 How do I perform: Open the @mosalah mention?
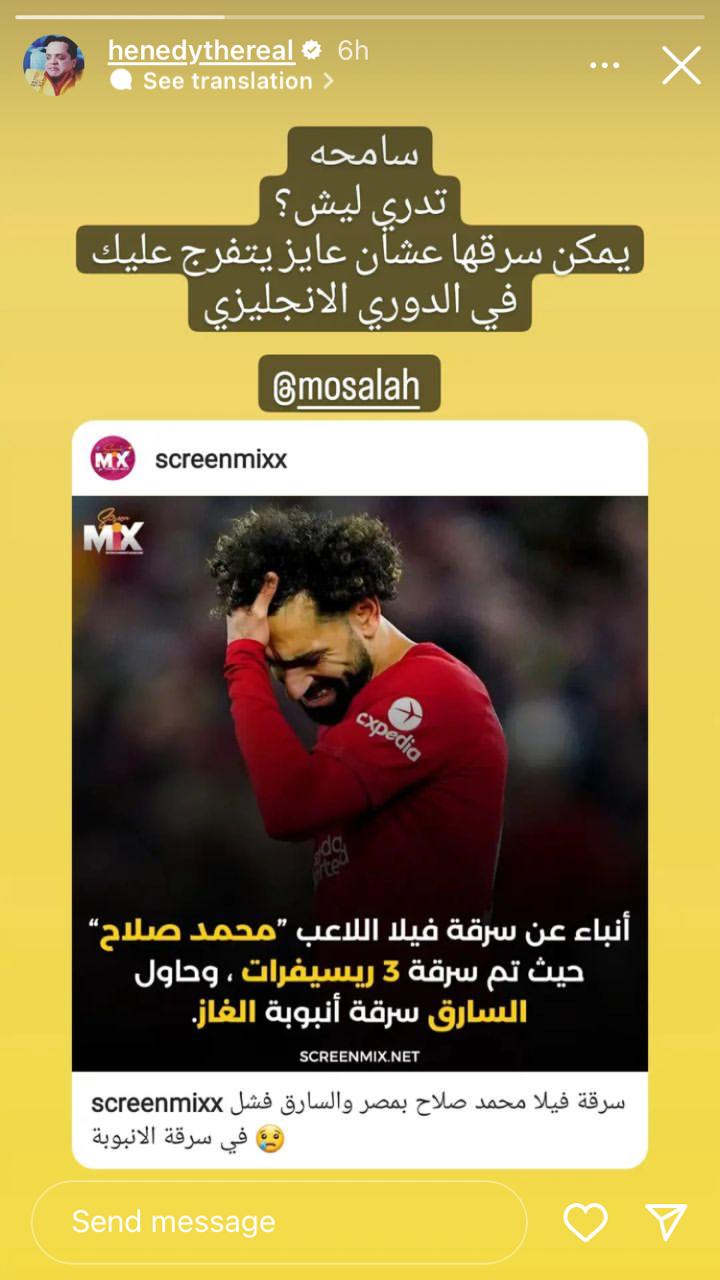click(x=349, y=385)
